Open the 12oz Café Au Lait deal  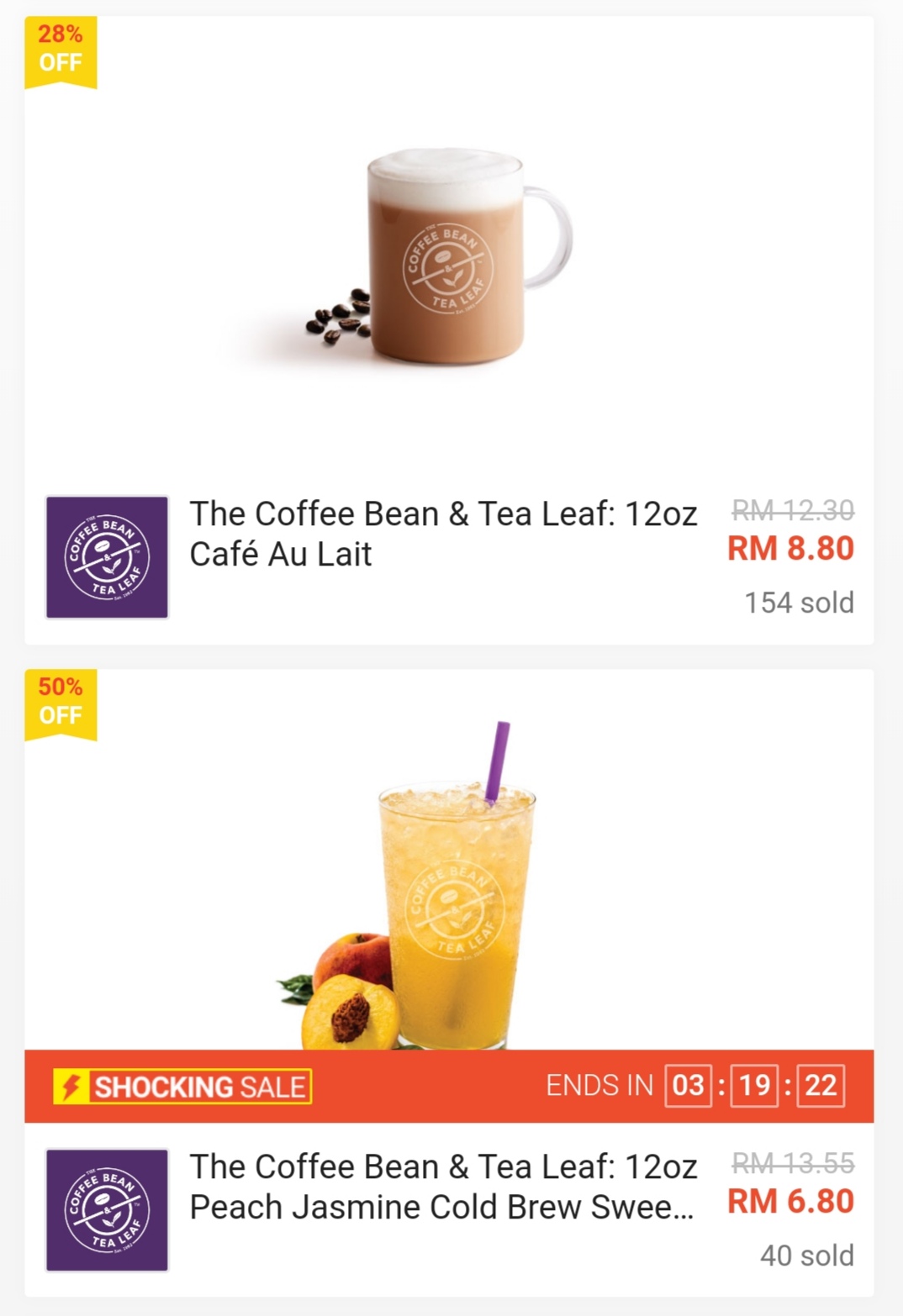(443, 534)
